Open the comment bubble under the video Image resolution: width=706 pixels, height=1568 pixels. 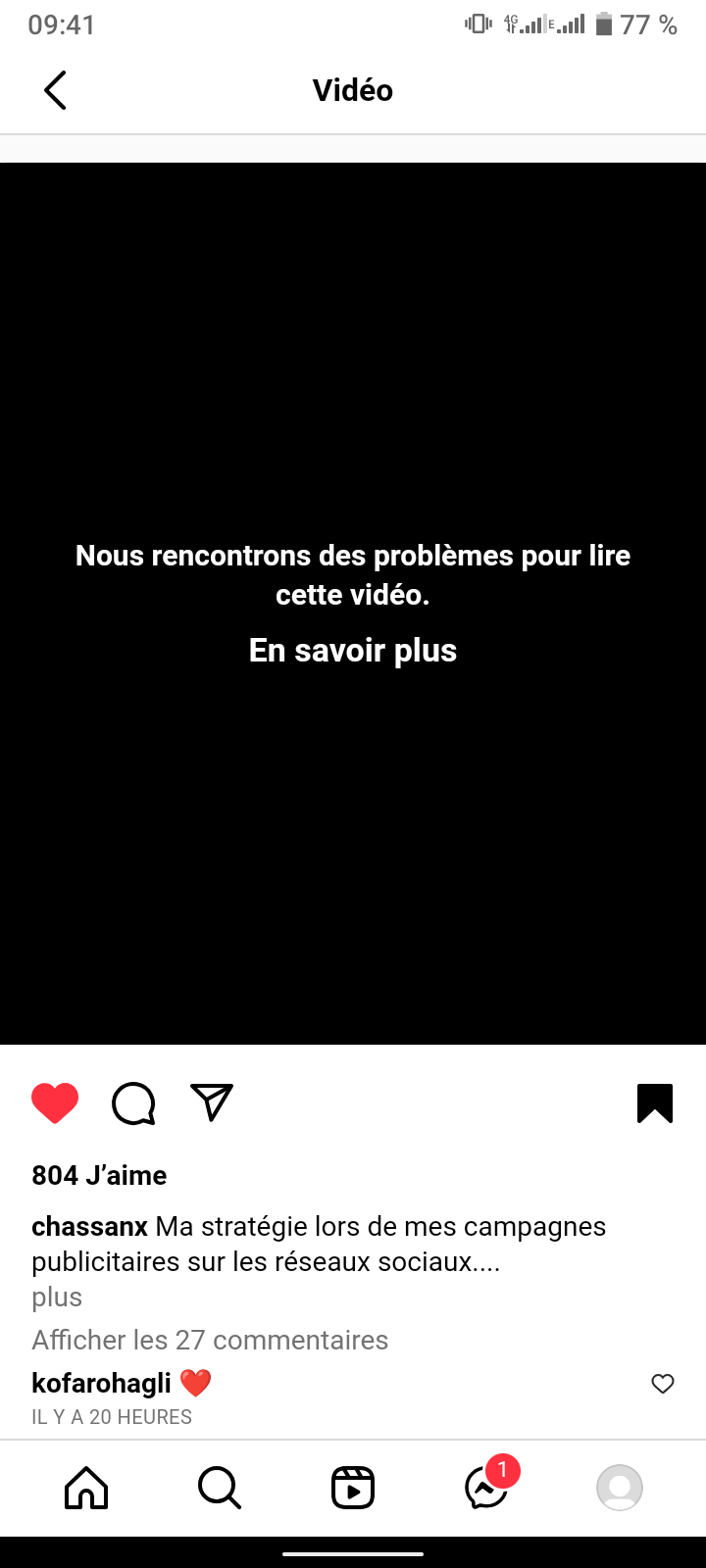133,1103
